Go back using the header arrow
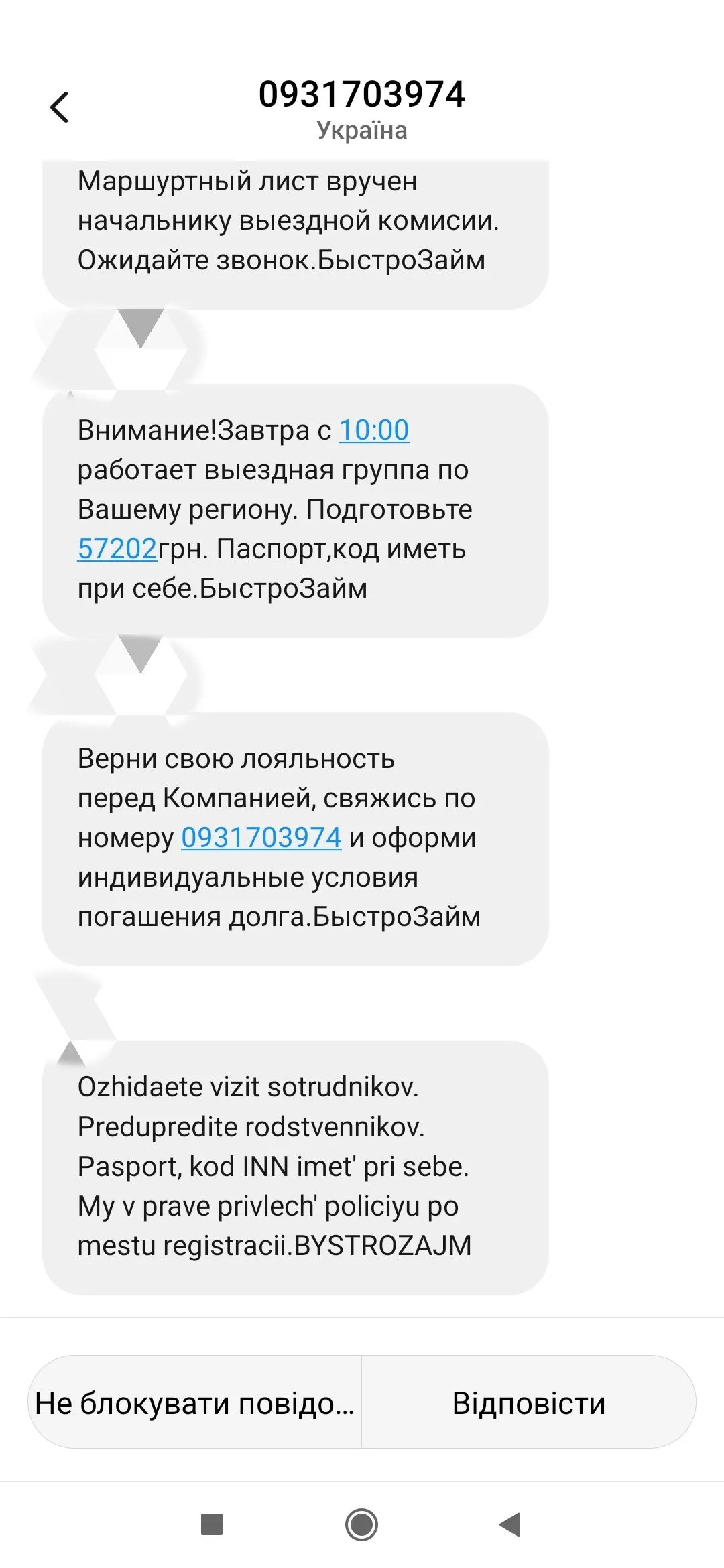 (60, 107)
